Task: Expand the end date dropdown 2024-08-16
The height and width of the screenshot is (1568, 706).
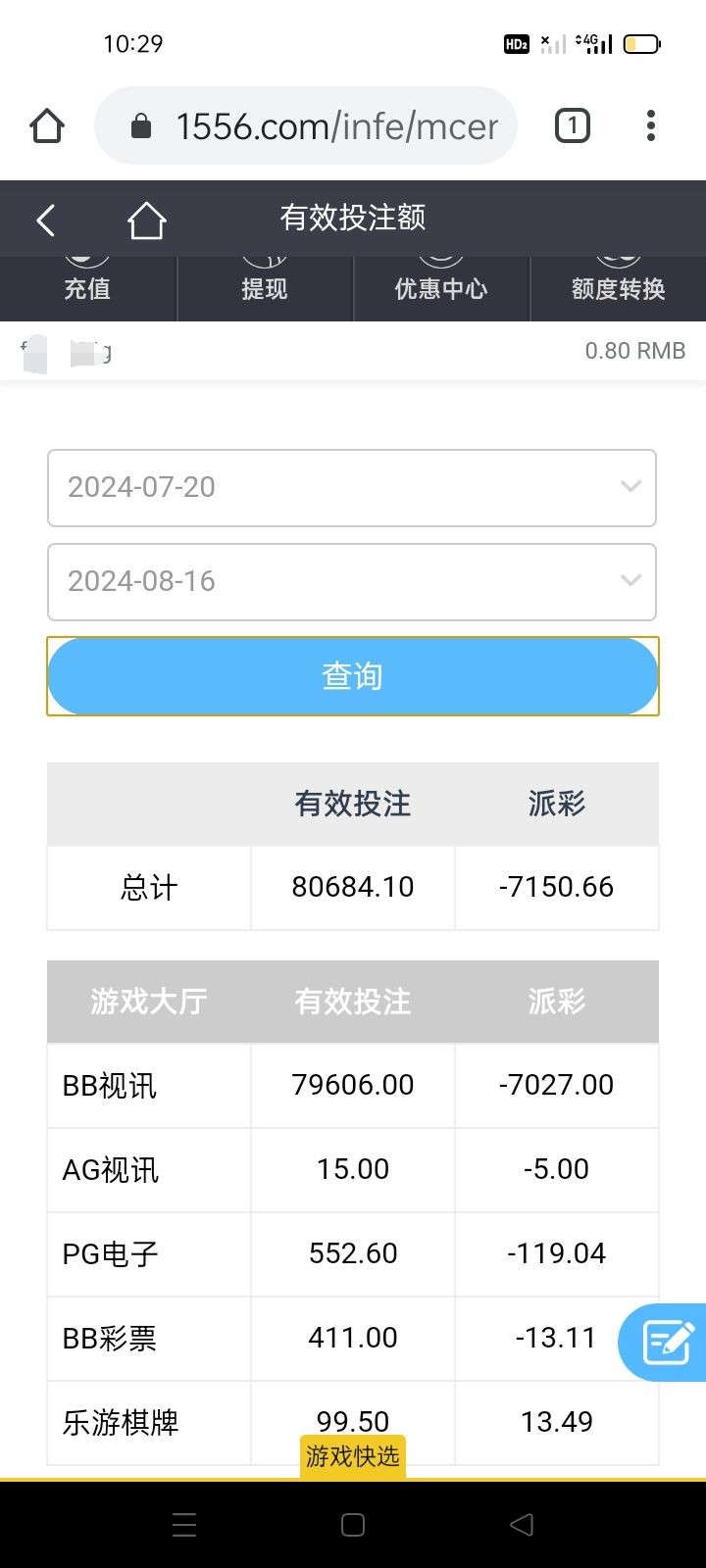Action: [x=352, y=582]
